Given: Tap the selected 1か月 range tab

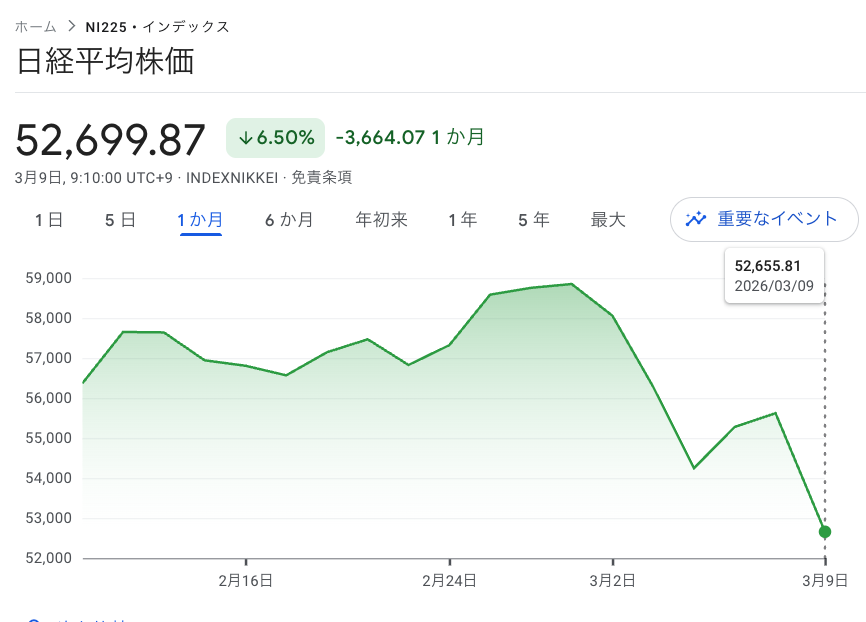Looking at the screenshot, I should [200, 220].
